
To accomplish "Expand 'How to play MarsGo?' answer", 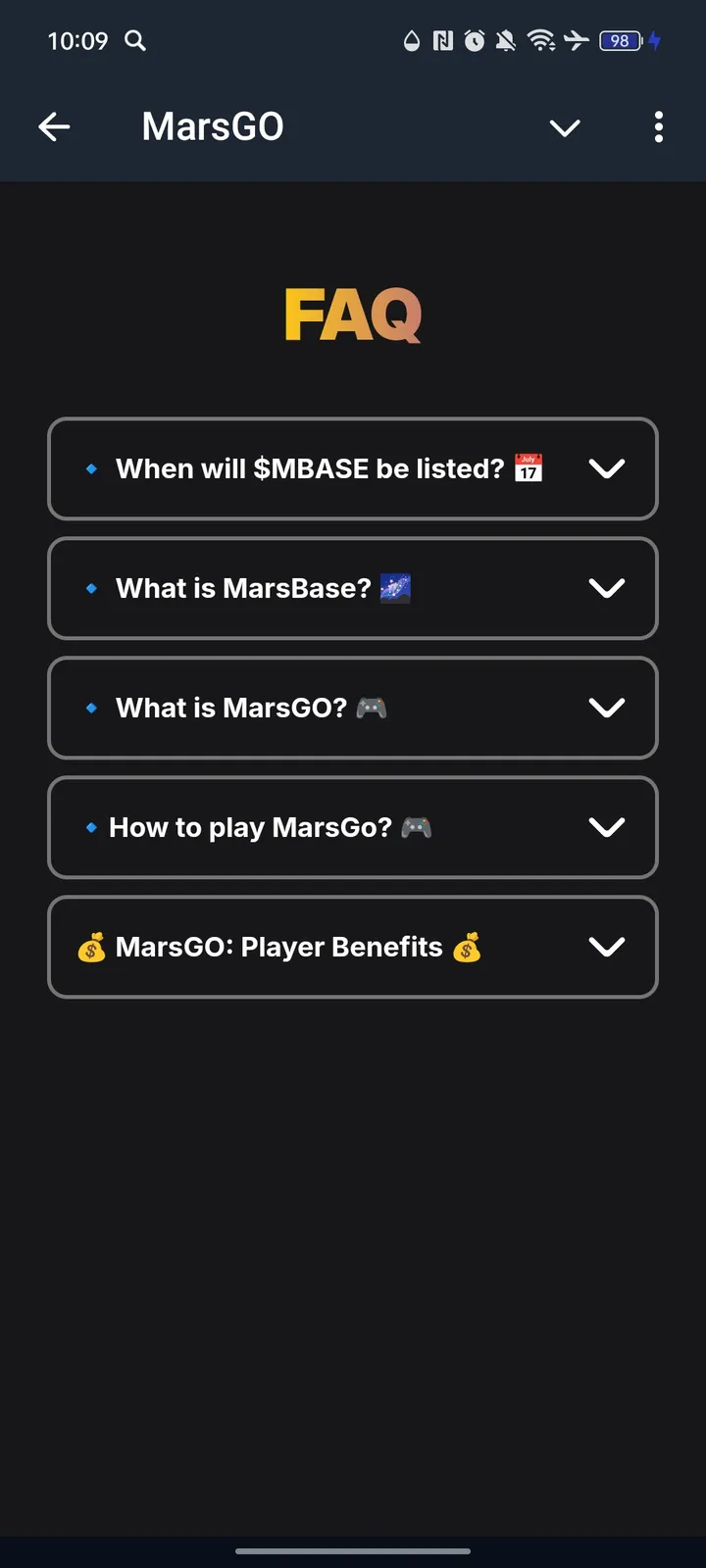I will (607, 827).
